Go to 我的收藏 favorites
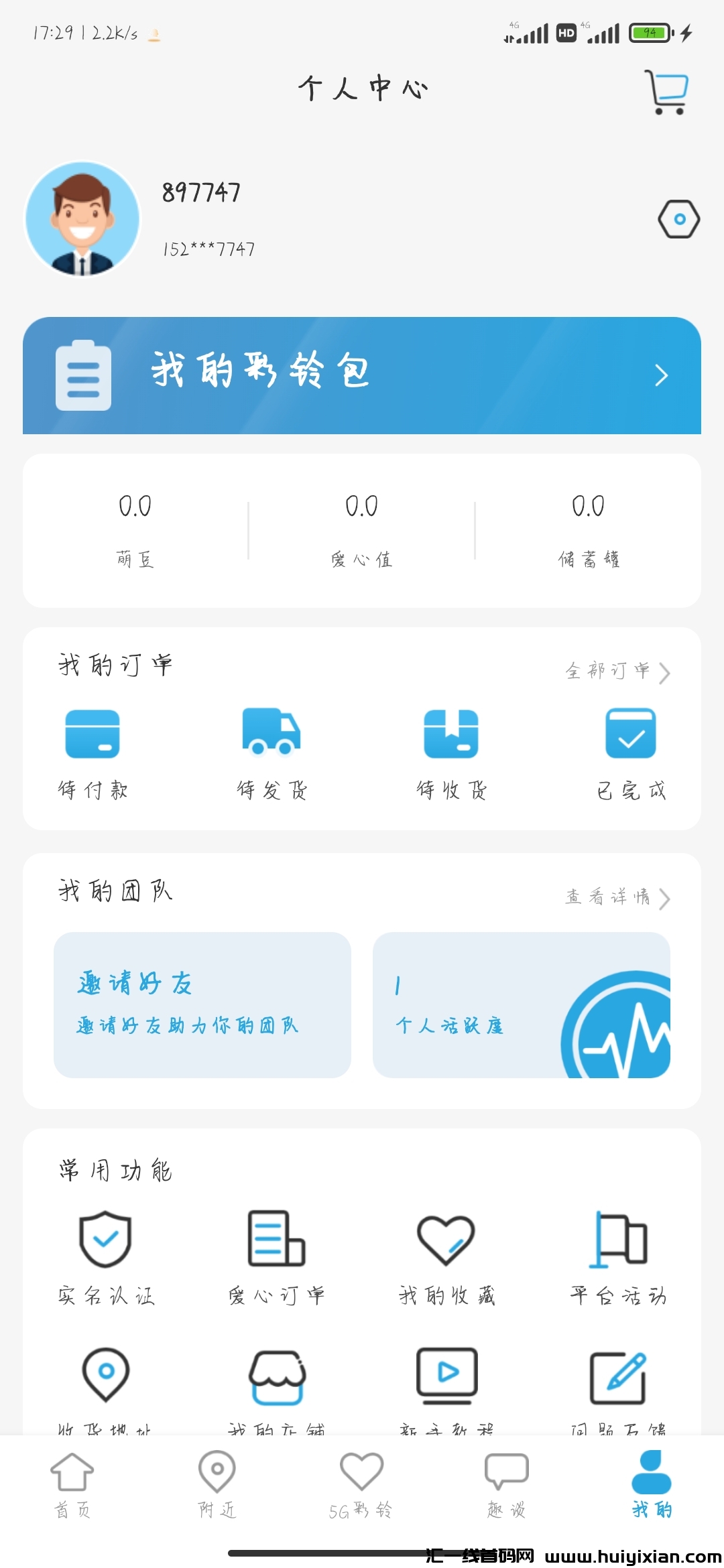 click(446, 1258)
